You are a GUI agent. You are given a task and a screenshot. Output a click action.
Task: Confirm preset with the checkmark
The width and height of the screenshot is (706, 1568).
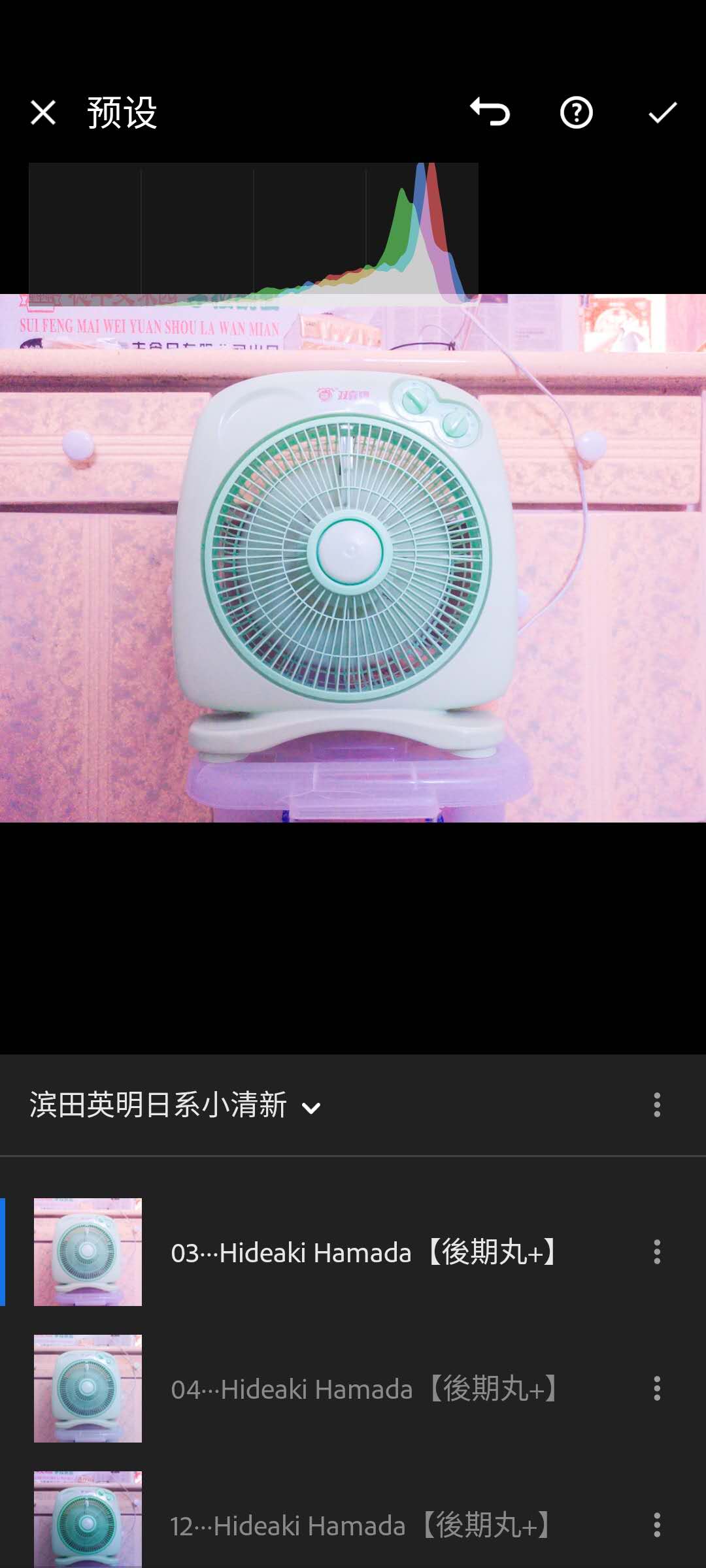pyautogui.click(x=662, y=112)
